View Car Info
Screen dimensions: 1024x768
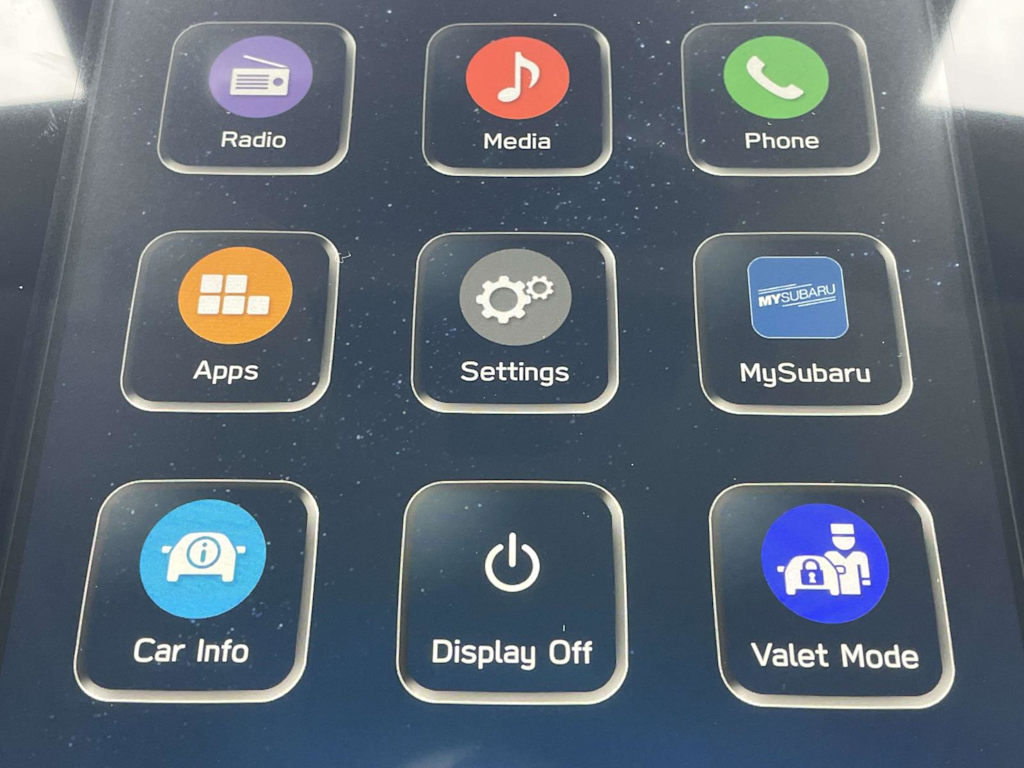pyautogui.click(x=198, y=588)
